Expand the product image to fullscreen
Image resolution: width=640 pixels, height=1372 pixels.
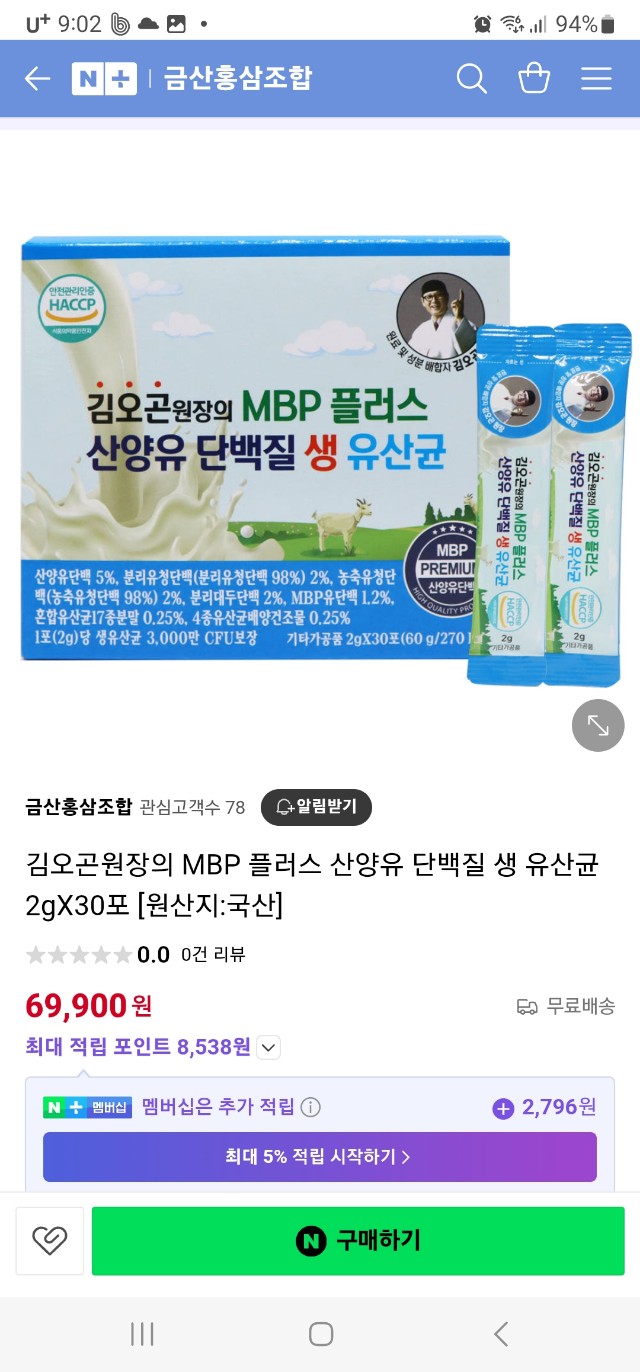[x=598, y=725]
